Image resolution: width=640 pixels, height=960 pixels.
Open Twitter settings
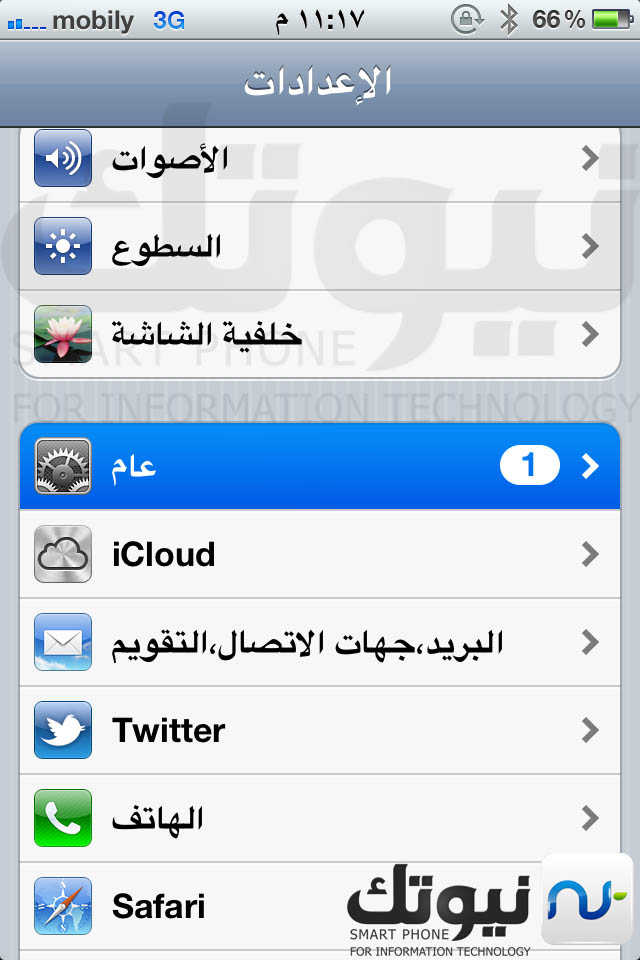(320, 730)
